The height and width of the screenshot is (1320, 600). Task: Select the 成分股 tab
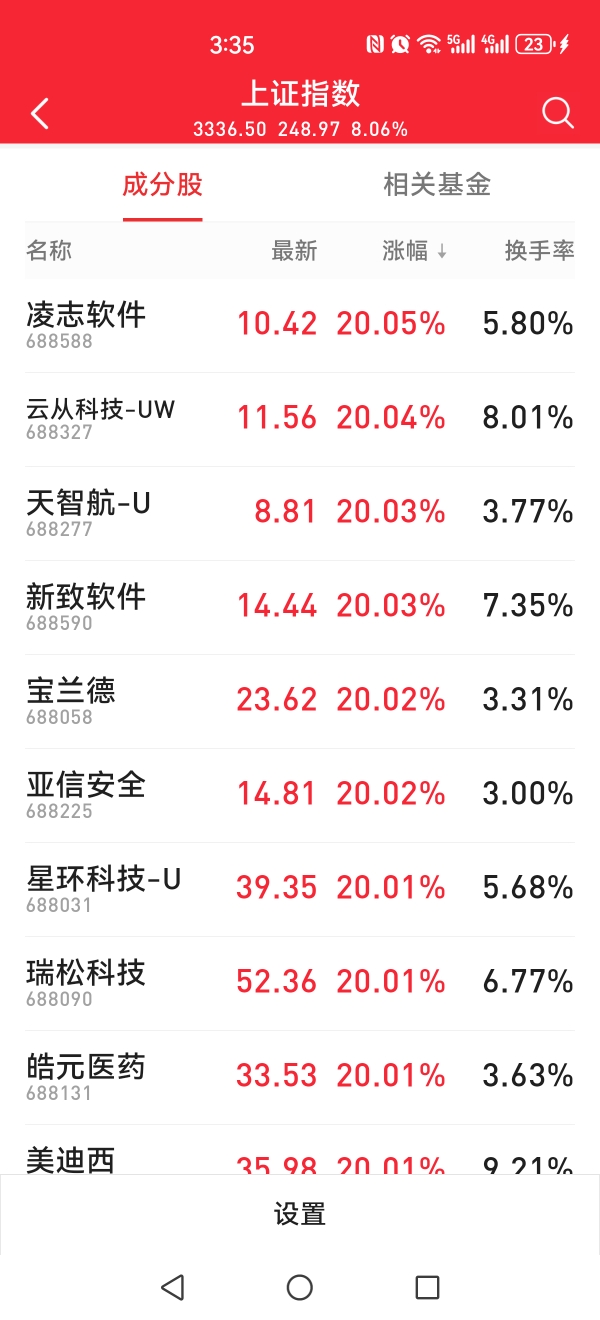(x=163, y=185)
